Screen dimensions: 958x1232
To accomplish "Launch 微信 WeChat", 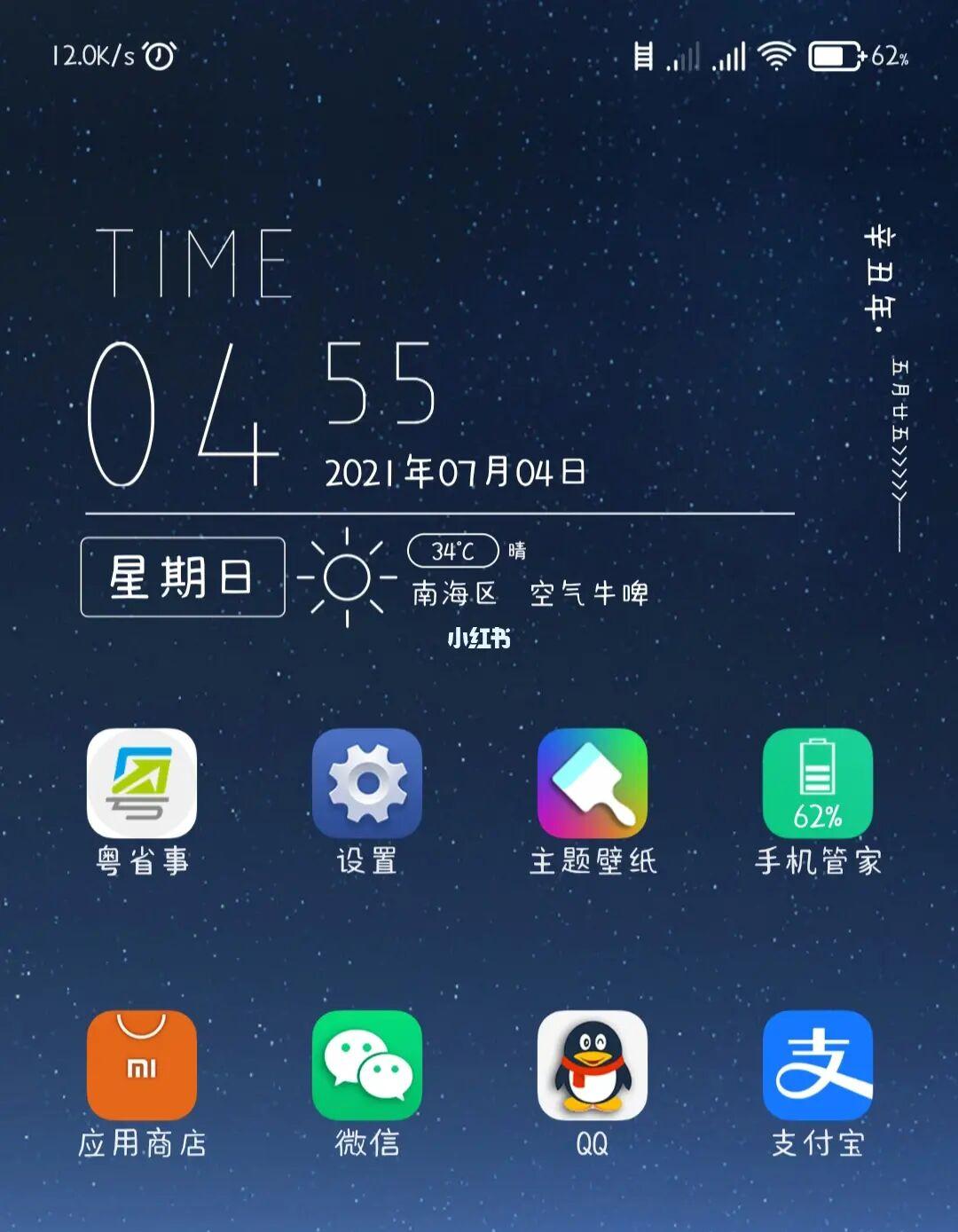I will coord(366,1063).
